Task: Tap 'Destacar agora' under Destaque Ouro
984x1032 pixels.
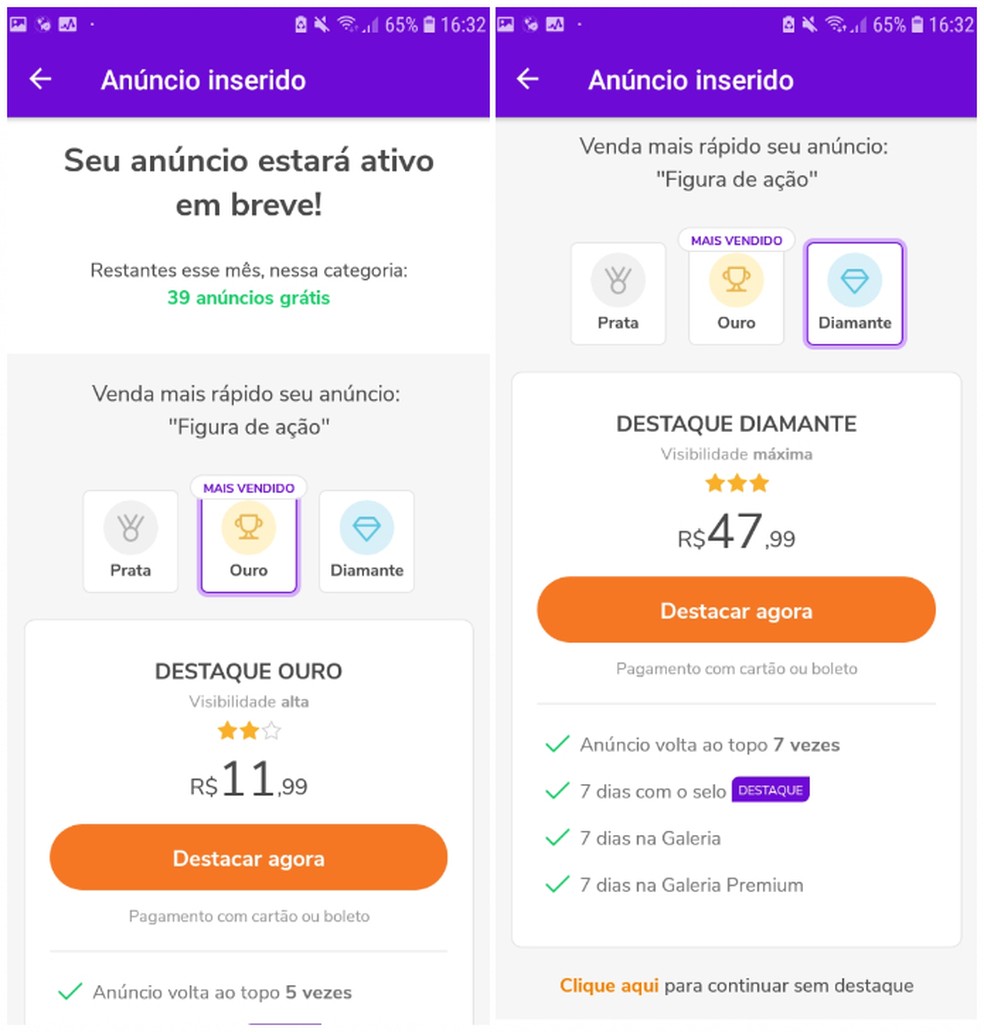Action: click(248, 857)
